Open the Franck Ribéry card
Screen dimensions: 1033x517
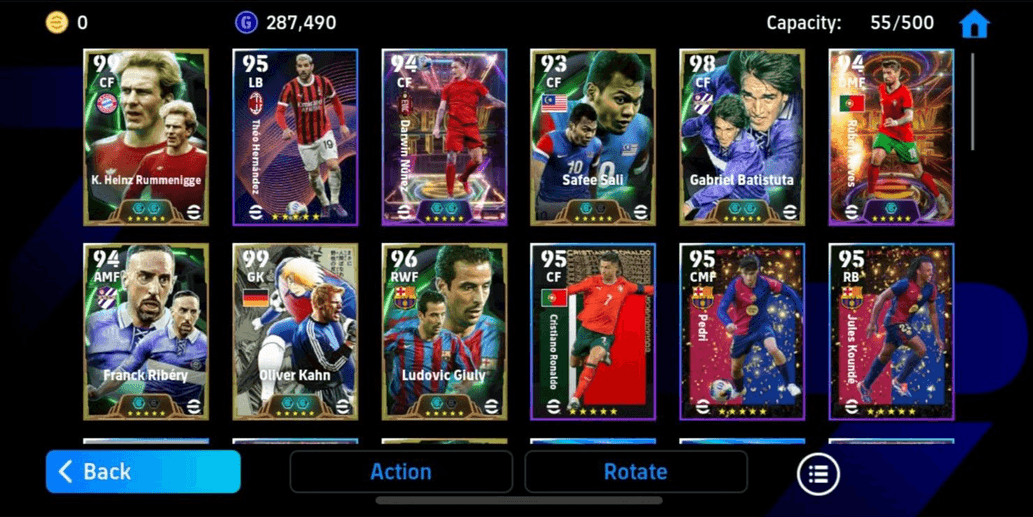146,331
